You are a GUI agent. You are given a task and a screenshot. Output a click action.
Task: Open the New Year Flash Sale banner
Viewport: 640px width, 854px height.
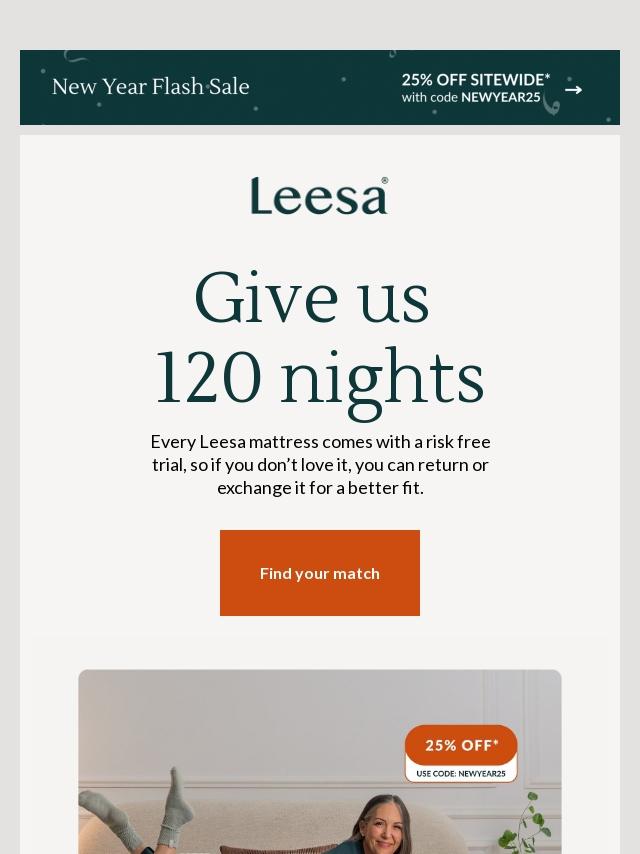320,88
